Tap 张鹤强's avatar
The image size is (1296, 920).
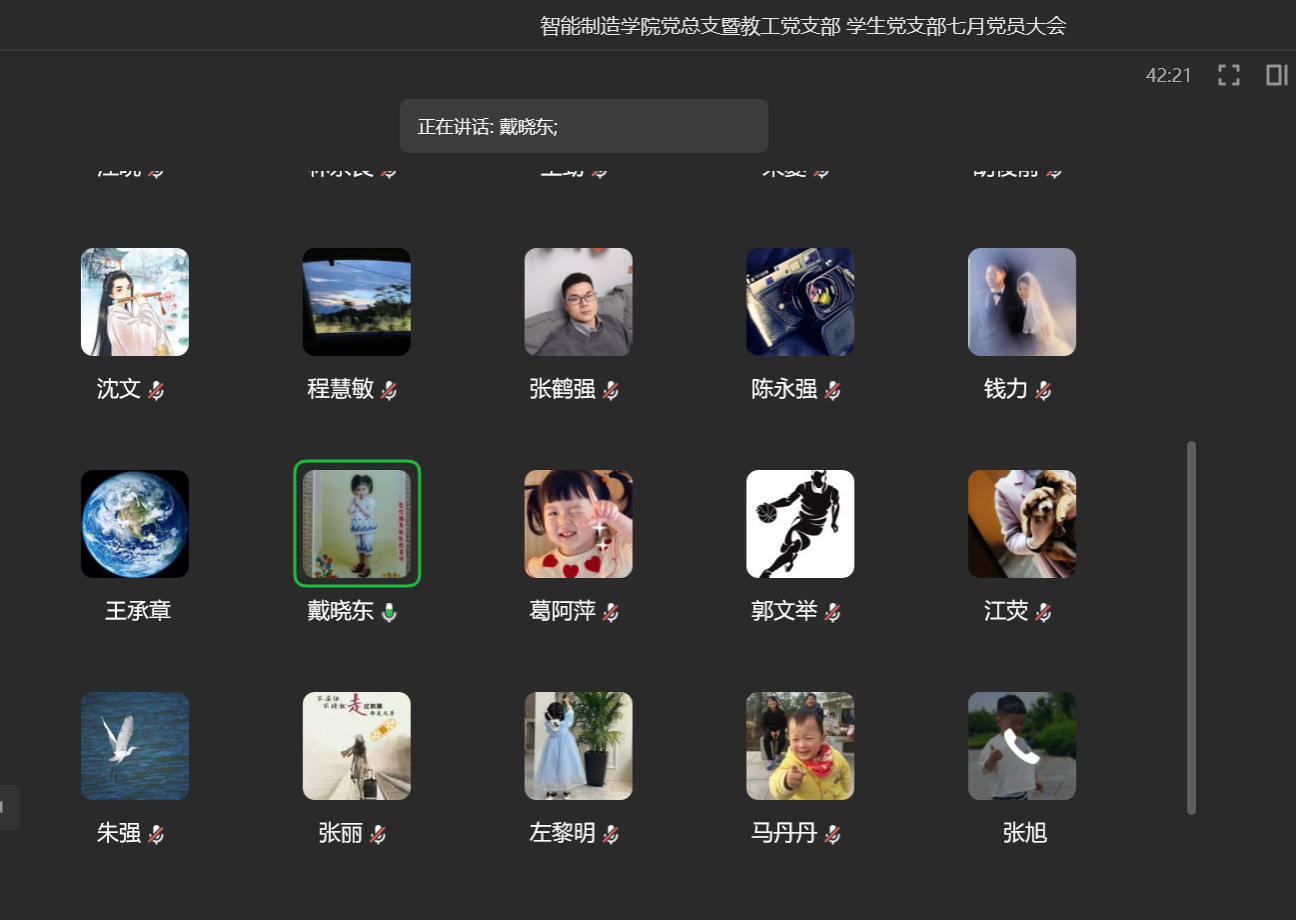(x=579, y=302)
